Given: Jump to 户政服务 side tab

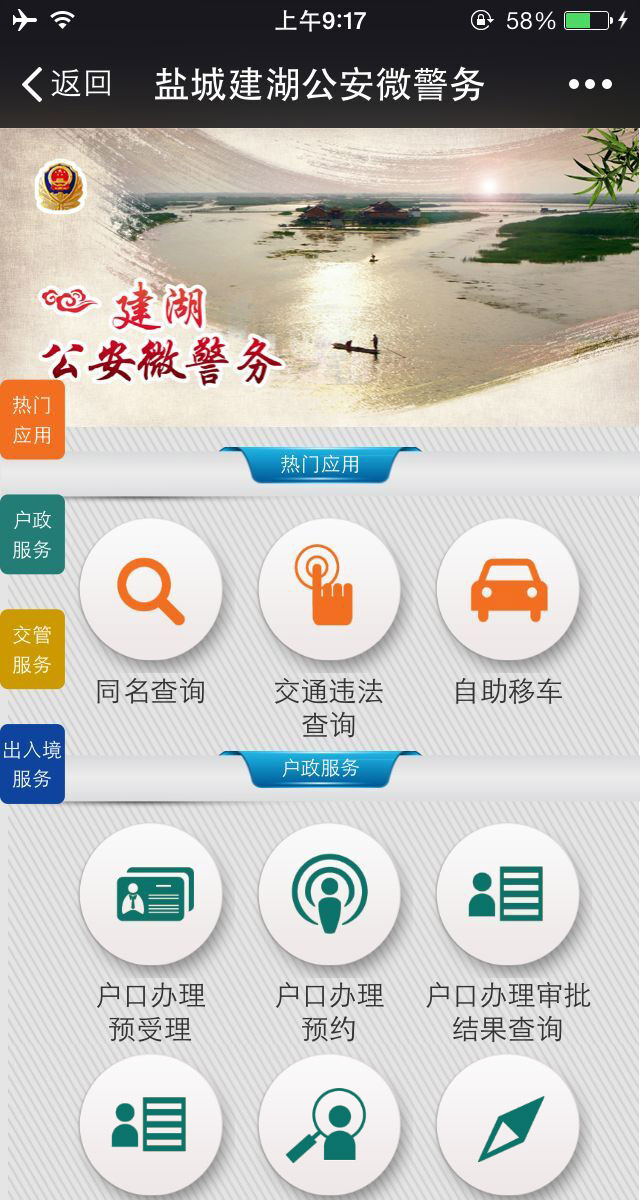Looking at the screenshot, I should (x=32, y=535).
